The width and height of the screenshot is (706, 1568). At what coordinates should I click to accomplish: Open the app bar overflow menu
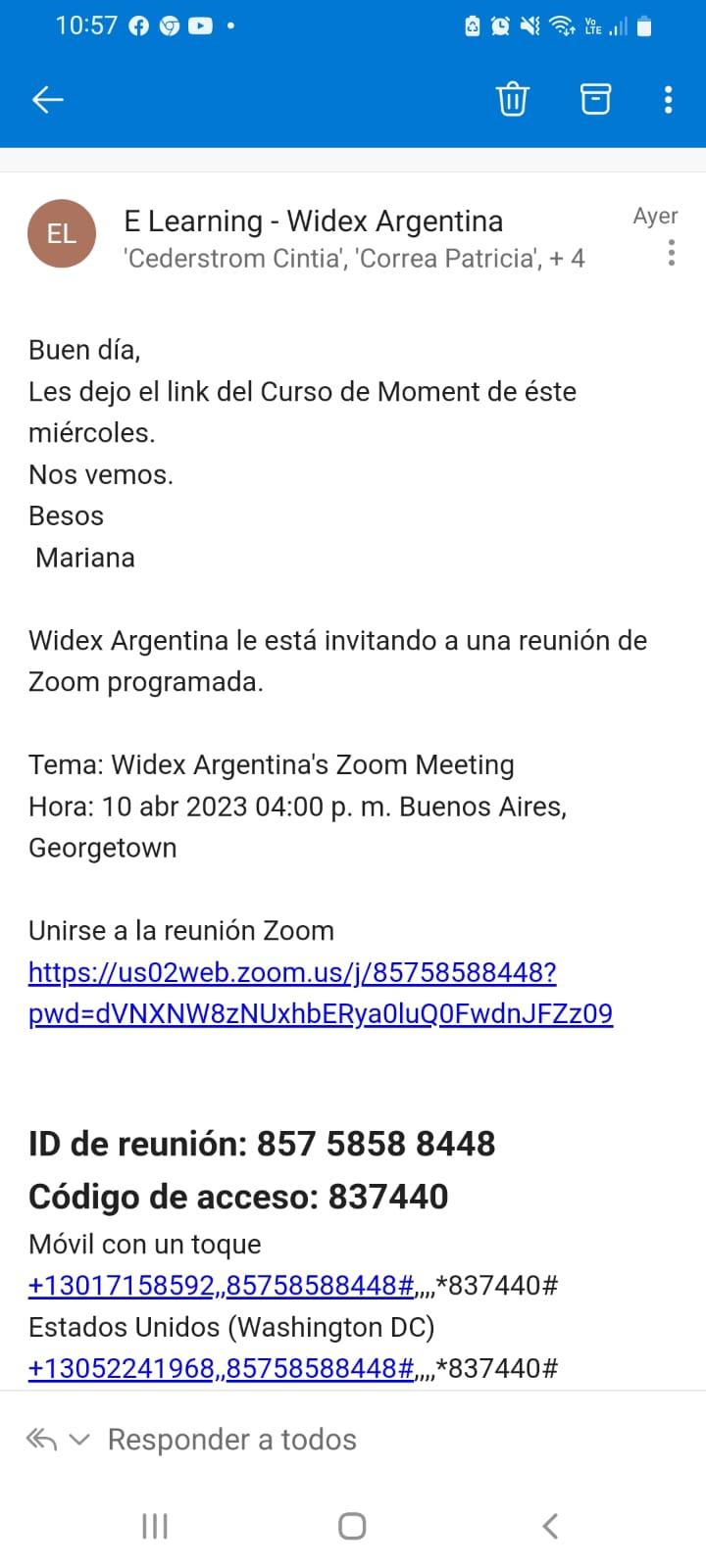point(668,99)
